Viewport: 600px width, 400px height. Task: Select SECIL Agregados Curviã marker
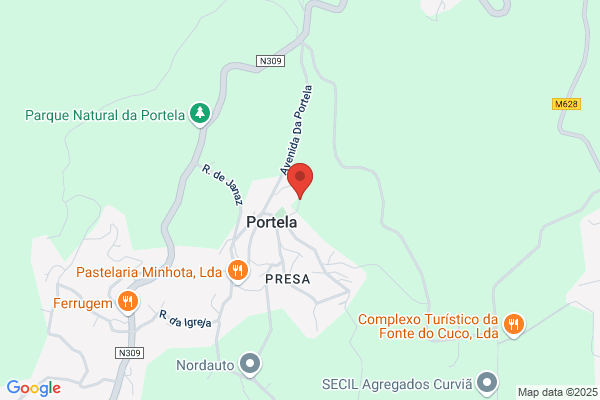click(x=487, y=382)
